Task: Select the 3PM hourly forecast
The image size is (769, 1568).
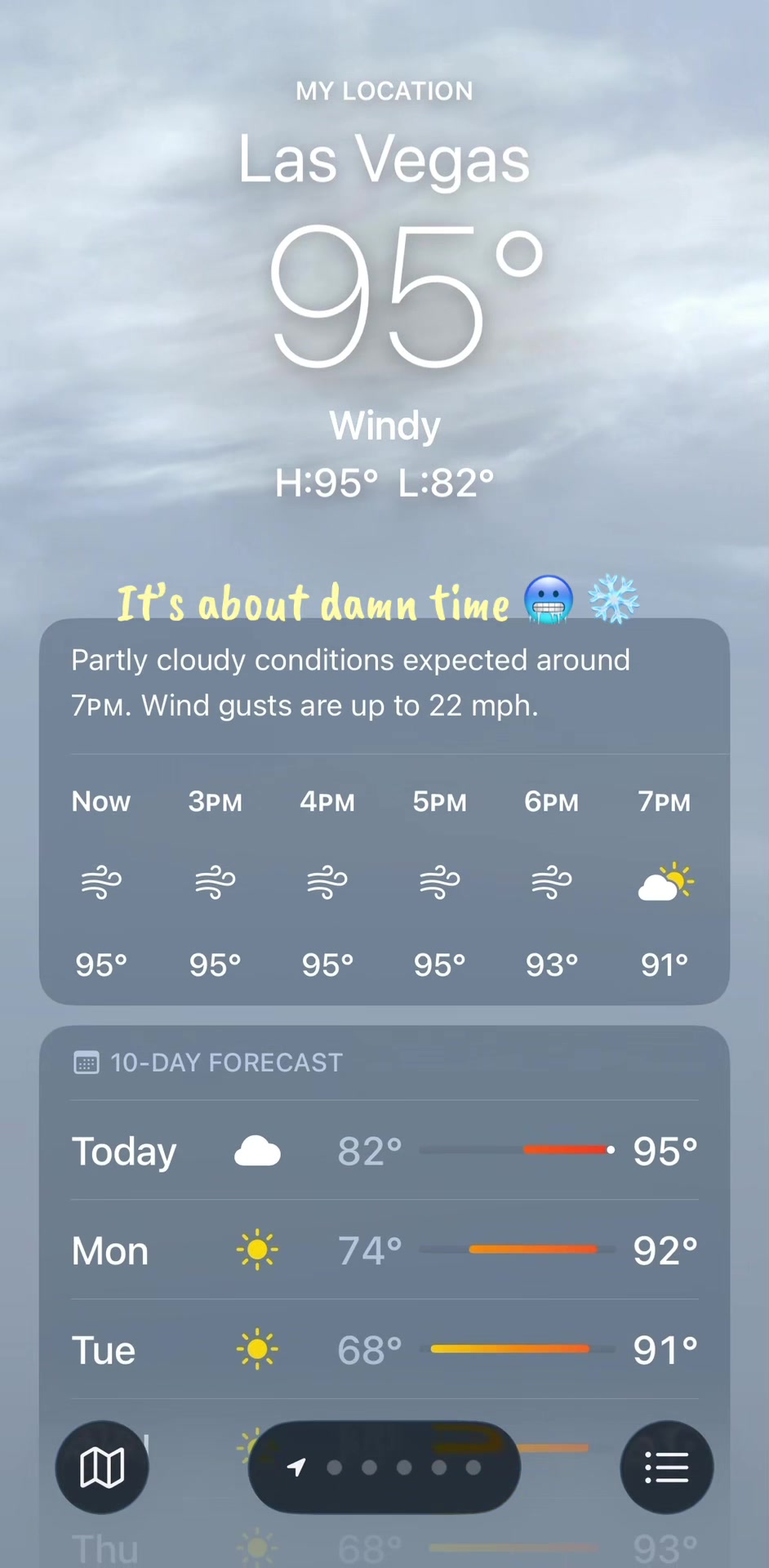Action: [215, 883]
